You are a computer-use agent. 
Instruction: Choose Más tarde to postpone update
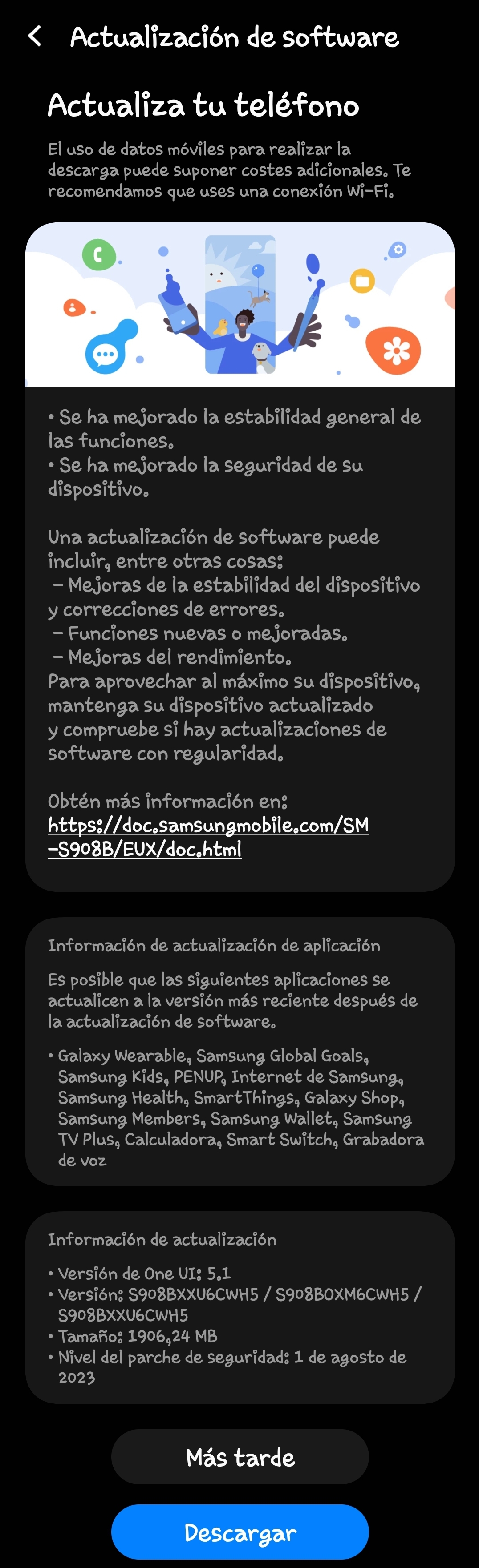(x=239, y=1457)
